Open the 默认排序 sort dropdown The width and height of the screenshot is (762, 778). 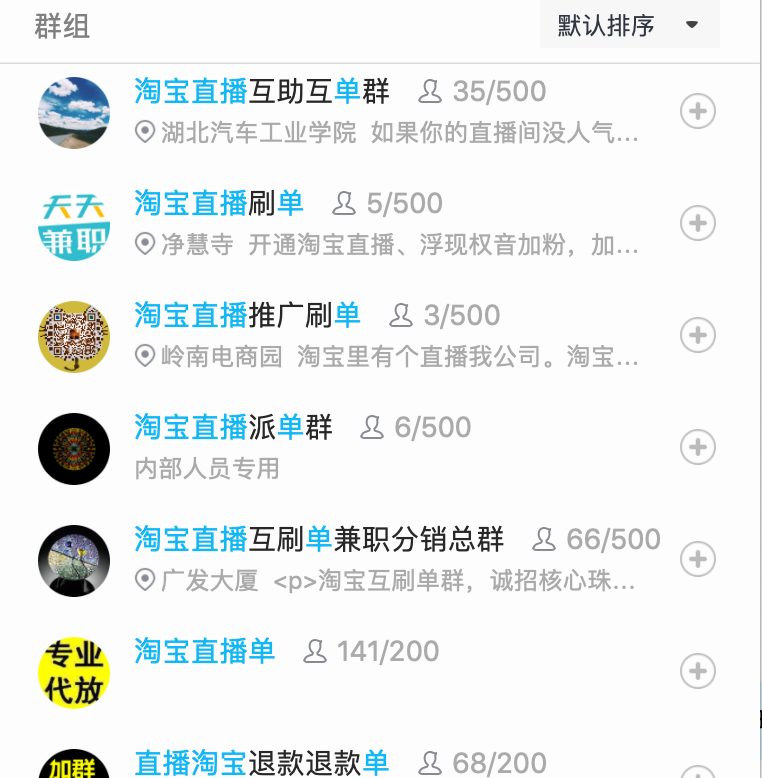(x=629, y=25)
